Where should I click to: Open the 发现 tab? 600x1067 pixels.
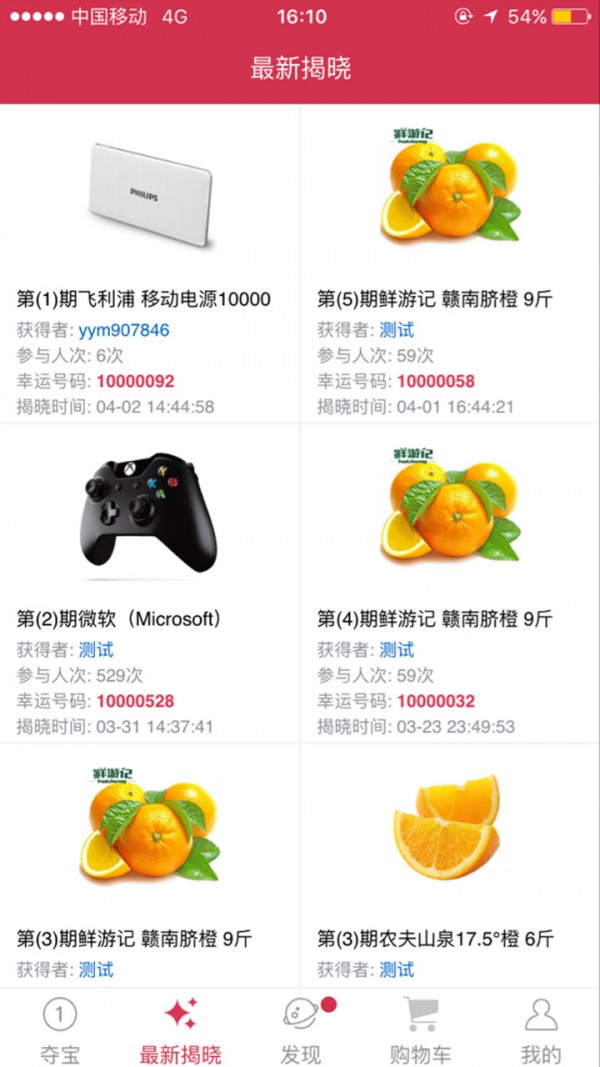pyautogui.click(x=300, y=1030)
